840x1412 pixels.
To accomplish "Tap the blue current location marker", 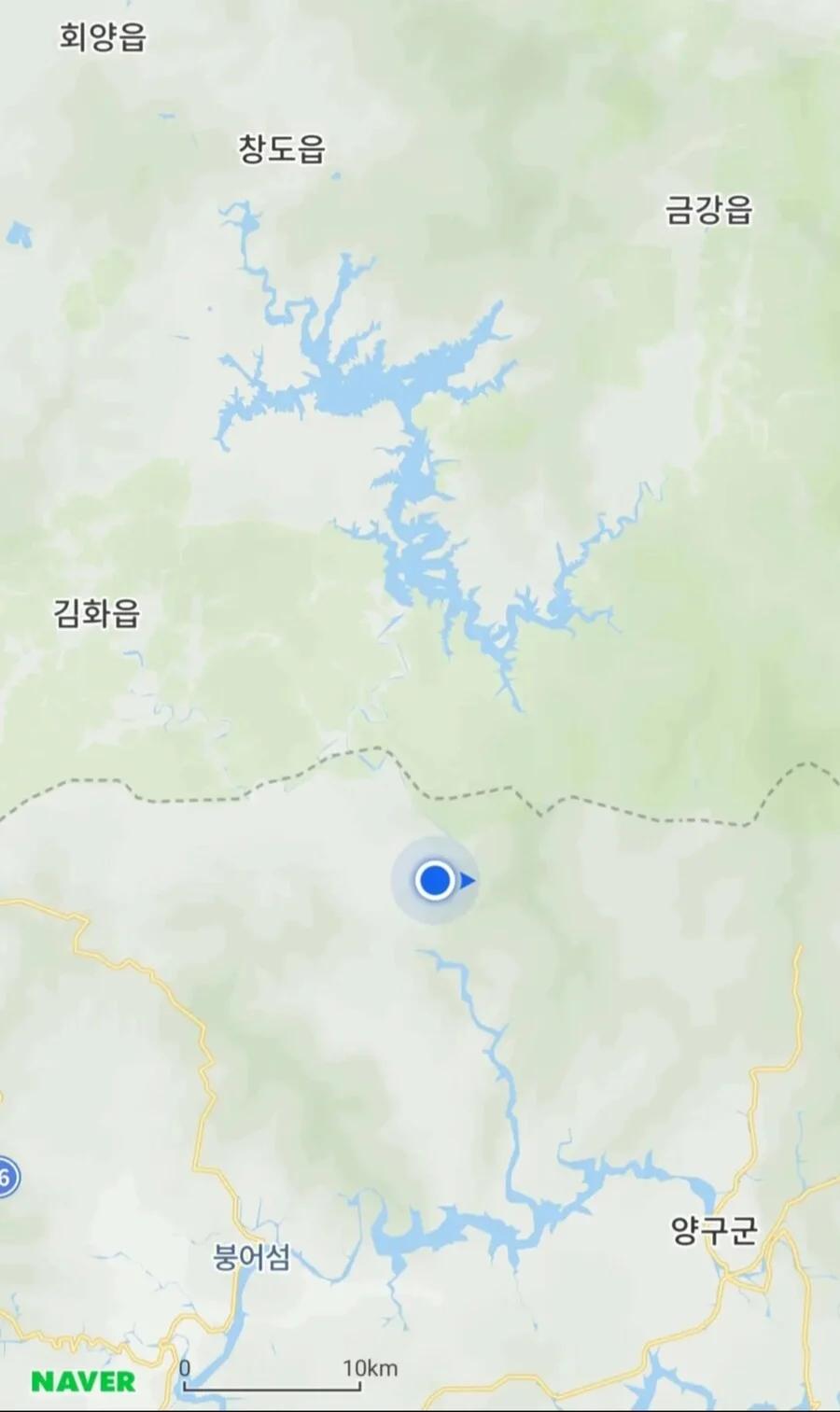I will [x=435, y=880].
